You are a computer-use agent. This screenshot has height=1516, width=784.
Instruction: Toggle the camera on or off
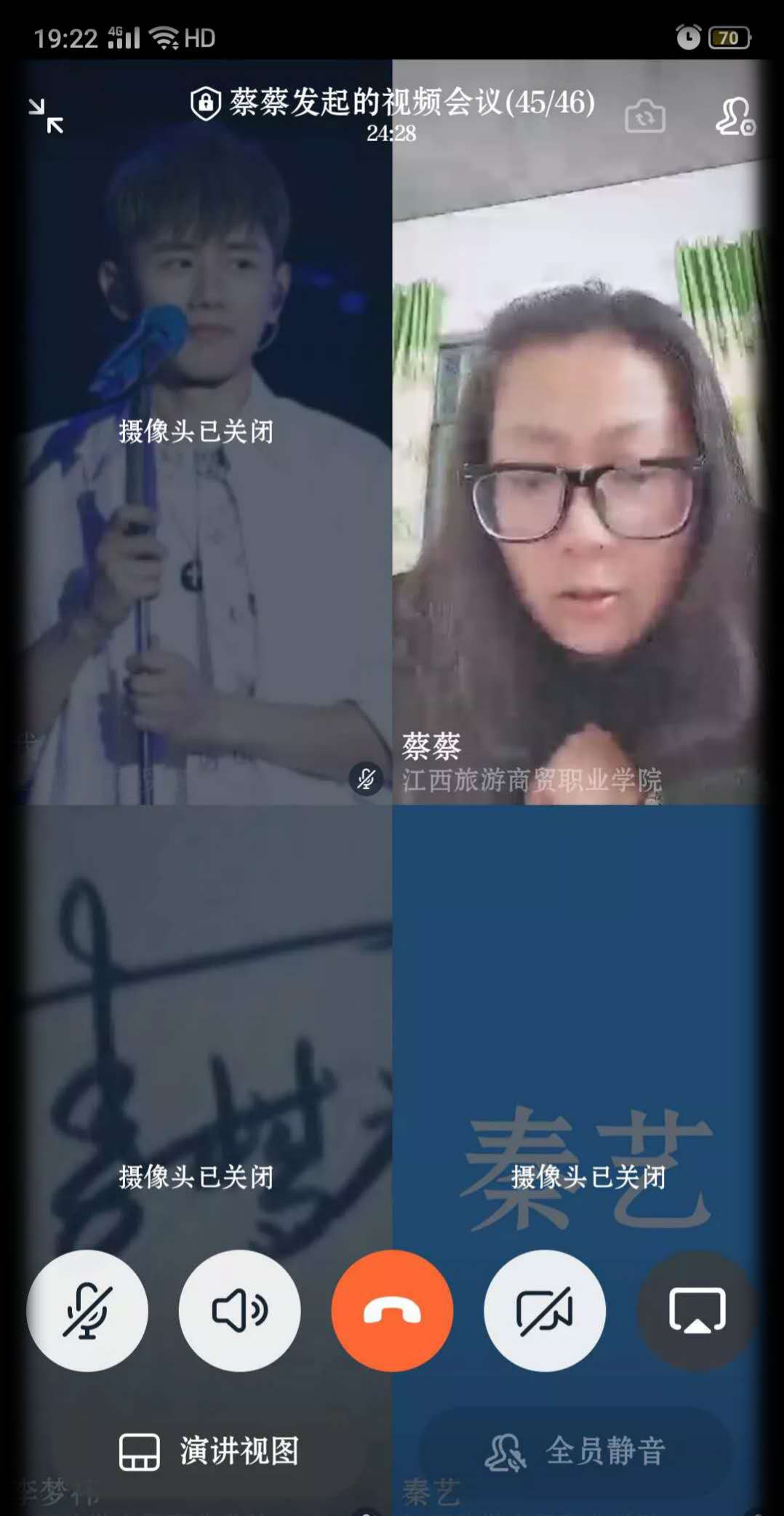pos(545,1311)
